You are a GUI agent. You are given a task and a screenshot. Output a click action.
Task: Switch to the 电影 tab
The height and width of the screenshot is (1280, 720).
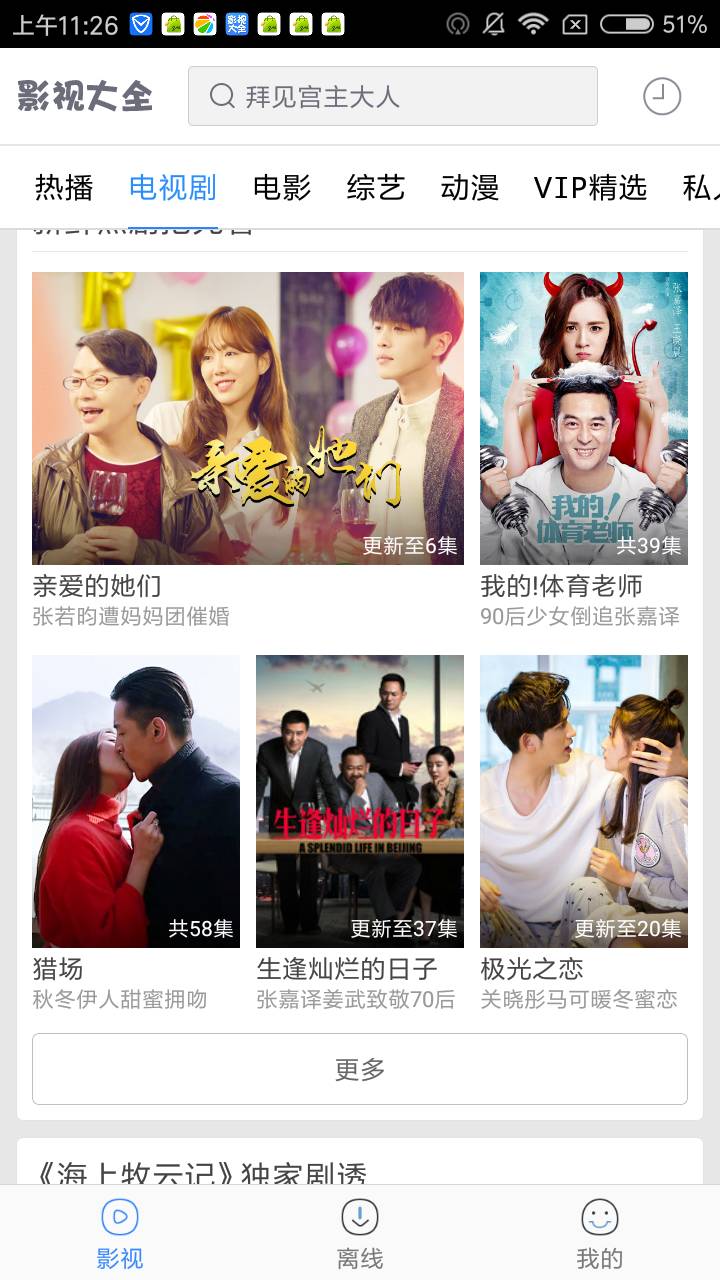pyautogui.click(x=283, y=186)
